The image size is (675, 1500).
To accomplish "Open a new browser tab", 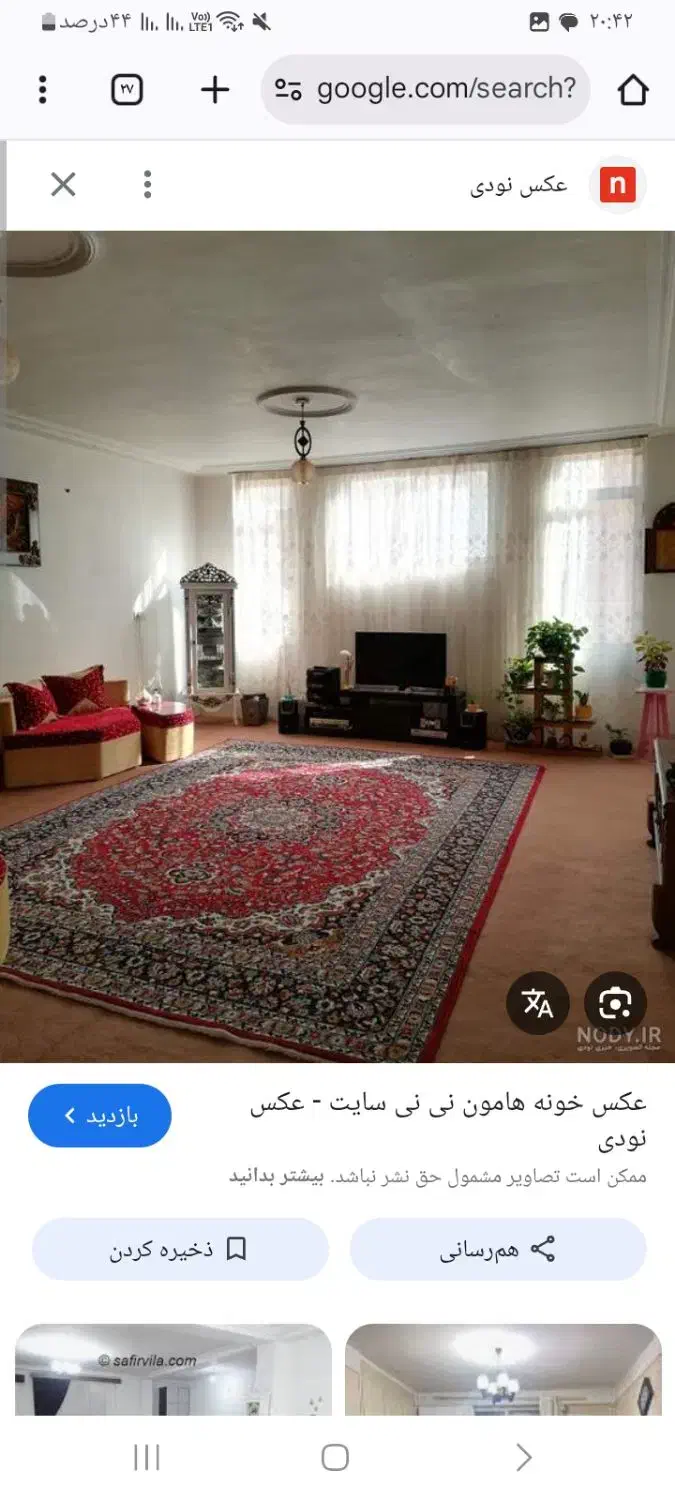I will pyautogui.click(x=215, y=90).
